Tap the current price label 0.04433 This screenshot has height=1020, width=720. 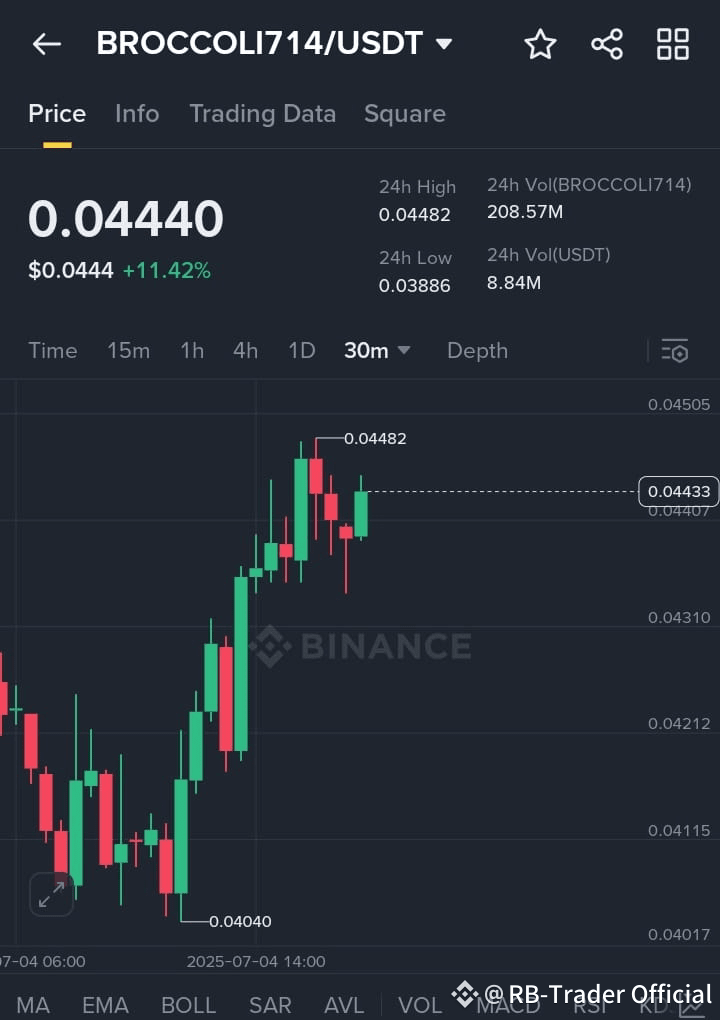[678, 491]
